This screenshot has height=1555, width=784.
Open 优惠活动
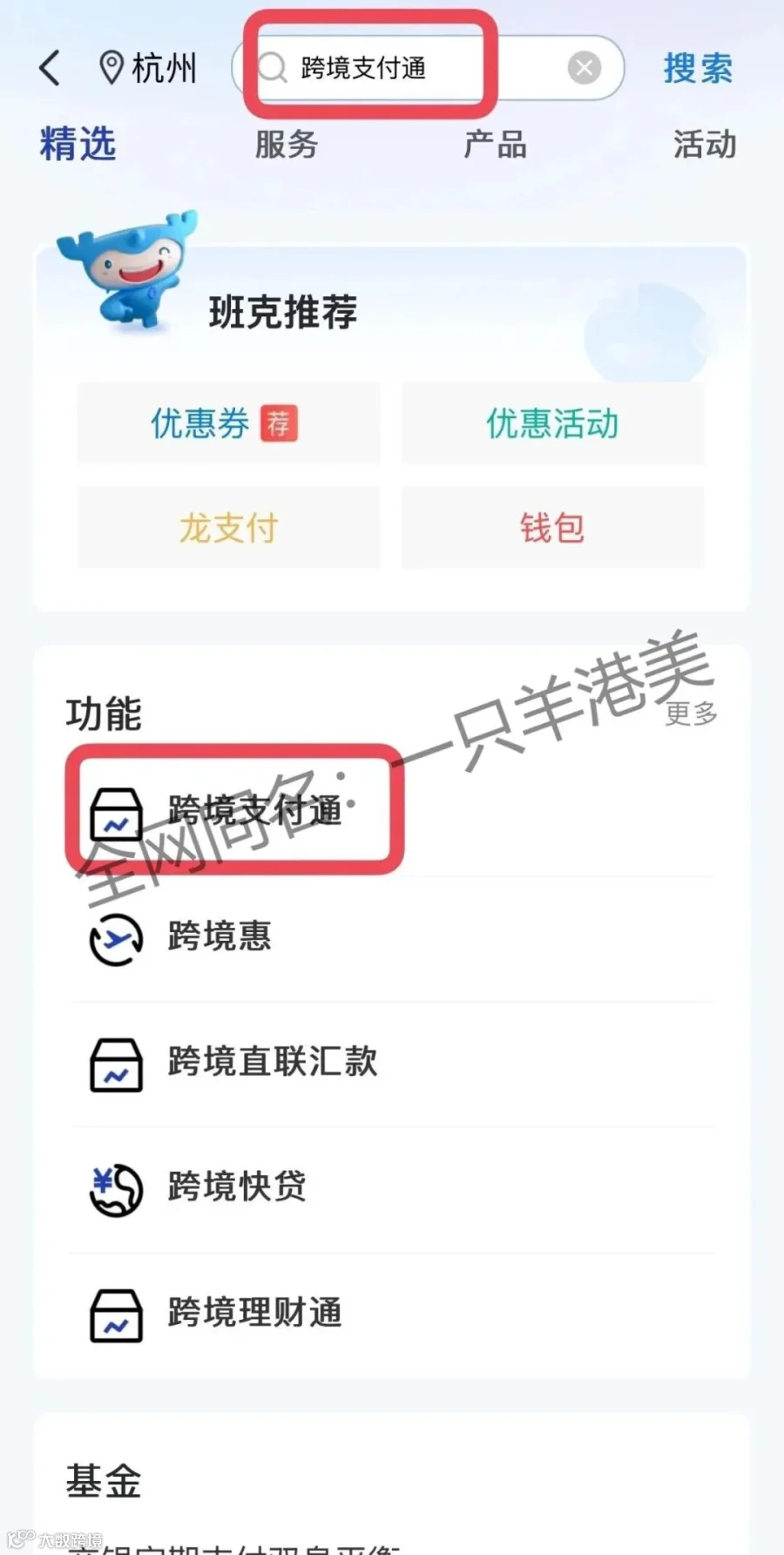[x=552, y=423]
